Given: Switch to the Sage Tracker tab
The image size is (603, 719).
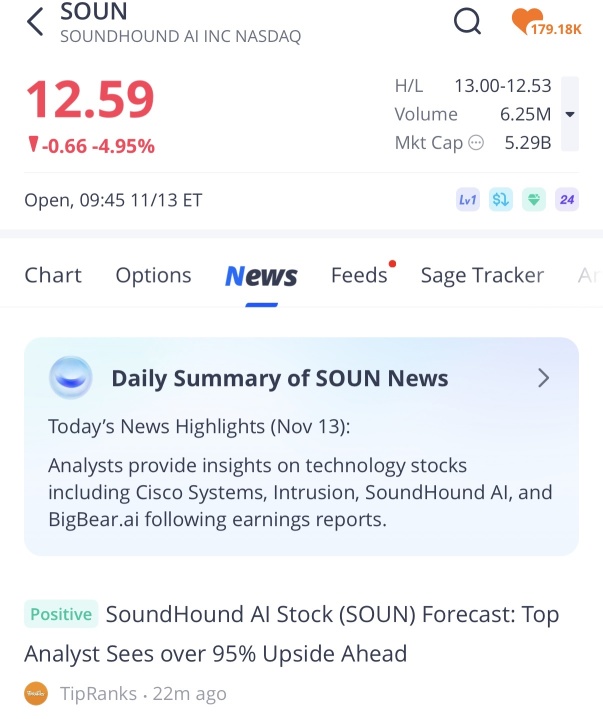Looking at the screenshot, I should 482,275.
